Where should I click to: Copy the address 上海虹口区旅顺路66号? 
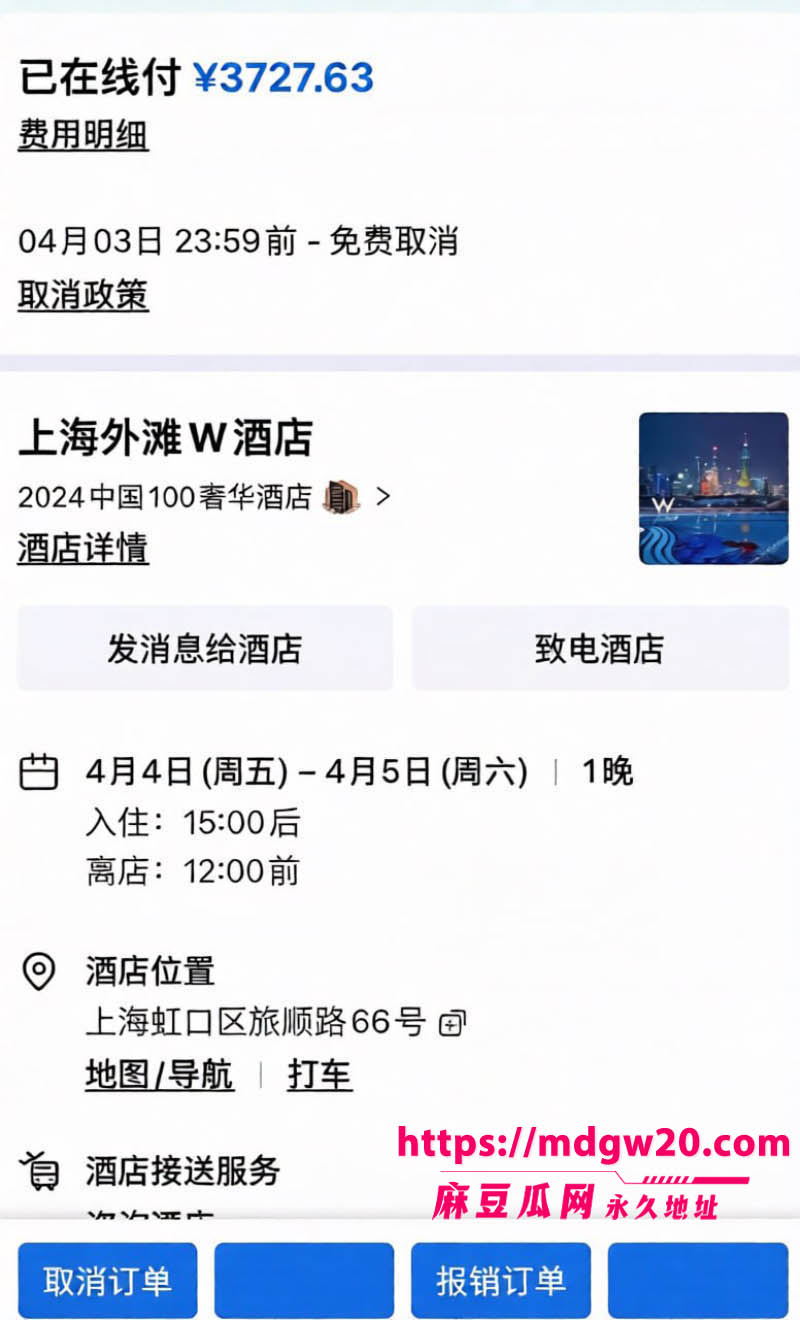click(x=453, y=1023)
